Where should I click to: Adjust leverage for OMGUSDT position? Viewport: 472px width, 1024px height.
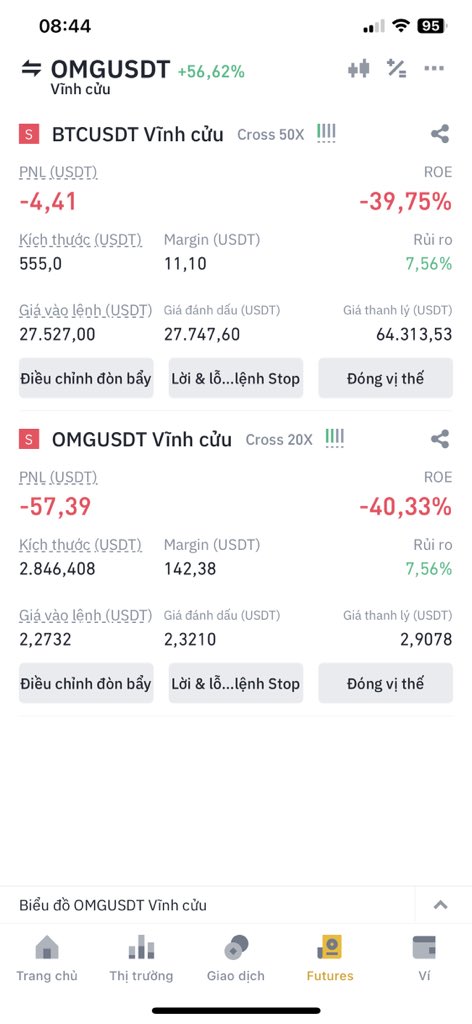pos(86,683)
